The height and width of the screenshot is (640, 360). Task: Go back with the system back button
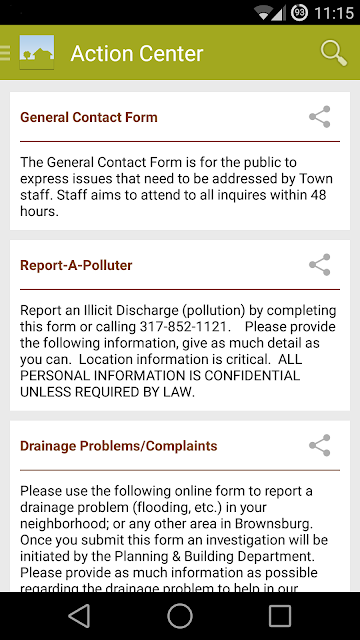[79, 616]
